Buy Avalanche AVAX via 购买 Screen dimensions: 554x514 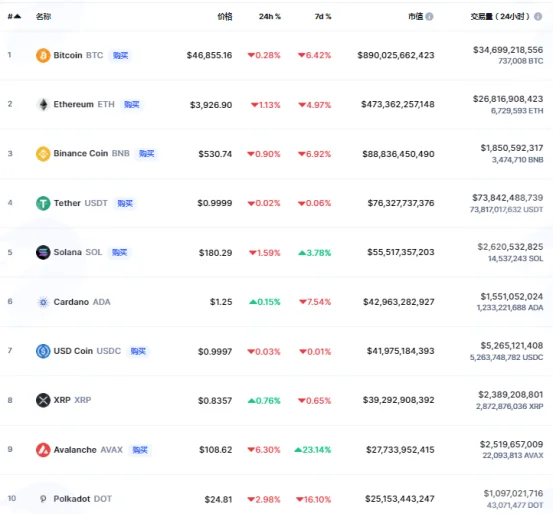[x=140, y=450]
